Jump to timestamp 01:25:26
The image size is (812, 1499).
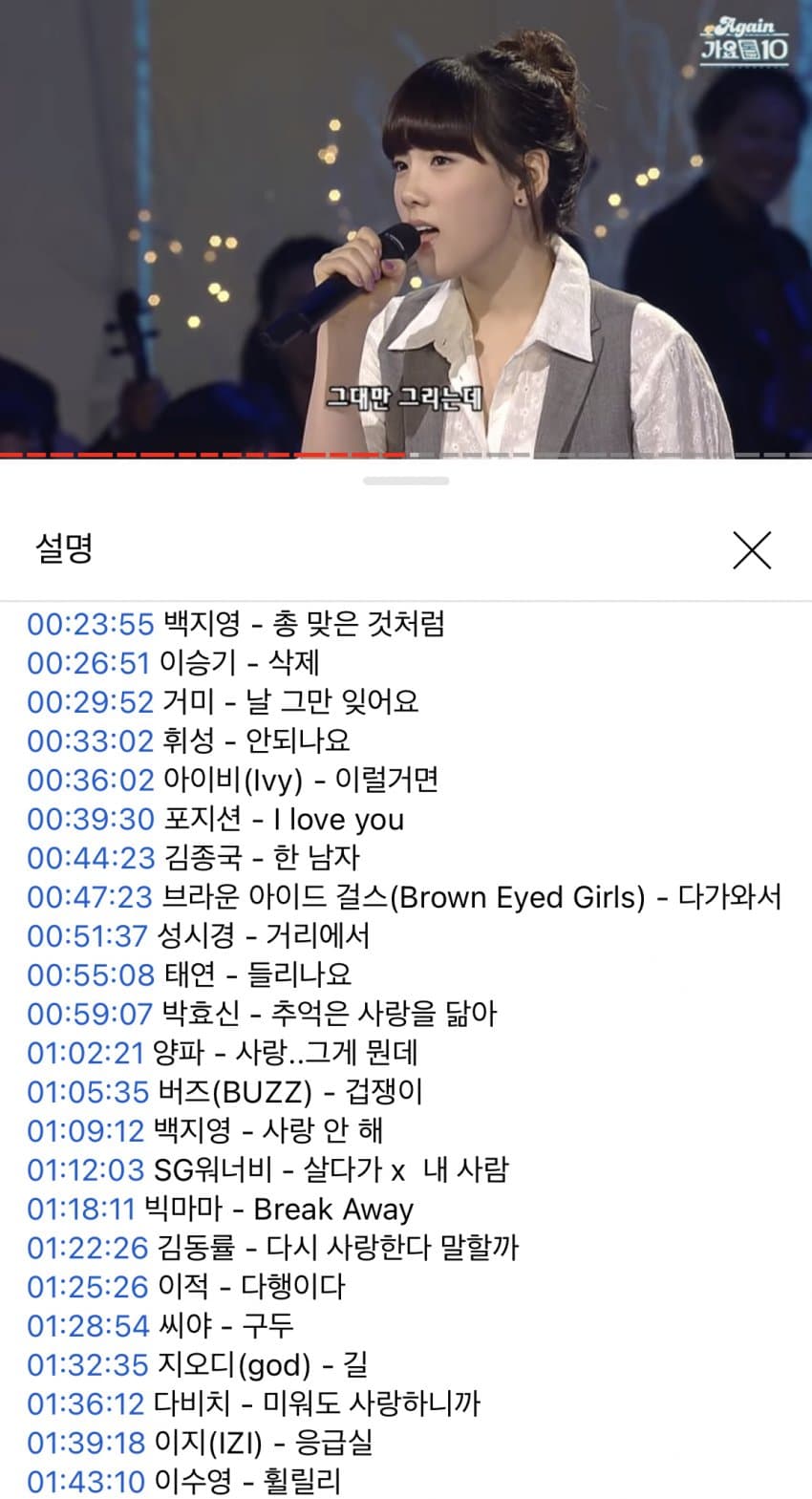point(87,1287)
